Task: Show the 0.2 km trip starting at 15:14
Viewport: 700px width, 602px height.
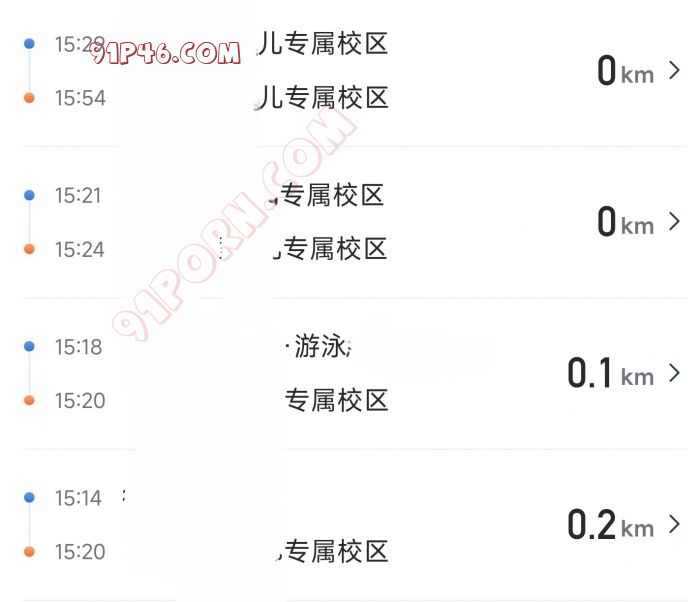Action: coord(673,524)
